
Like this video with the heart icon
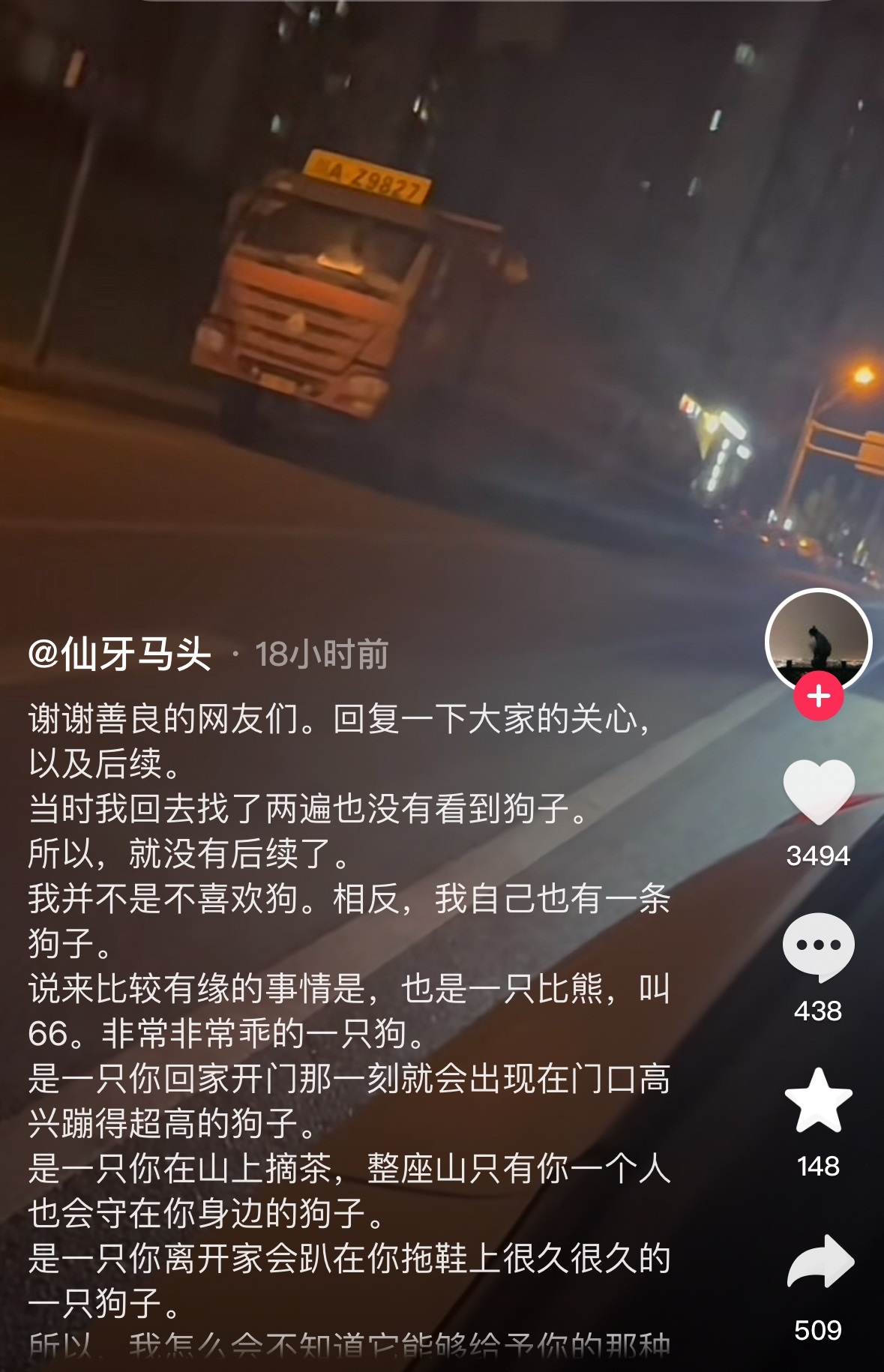tap(818, 792)
